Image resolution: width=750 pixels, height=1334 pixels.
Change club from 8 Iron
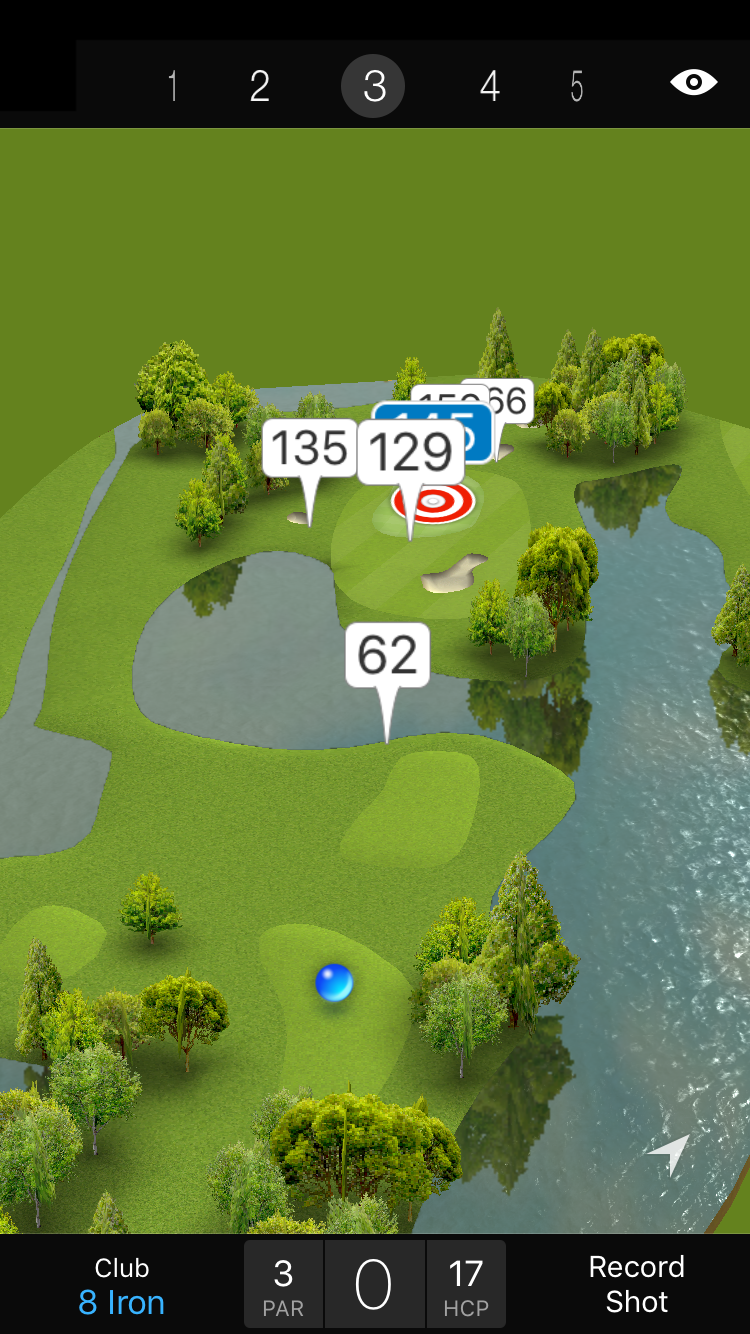tap(122, 1286)
